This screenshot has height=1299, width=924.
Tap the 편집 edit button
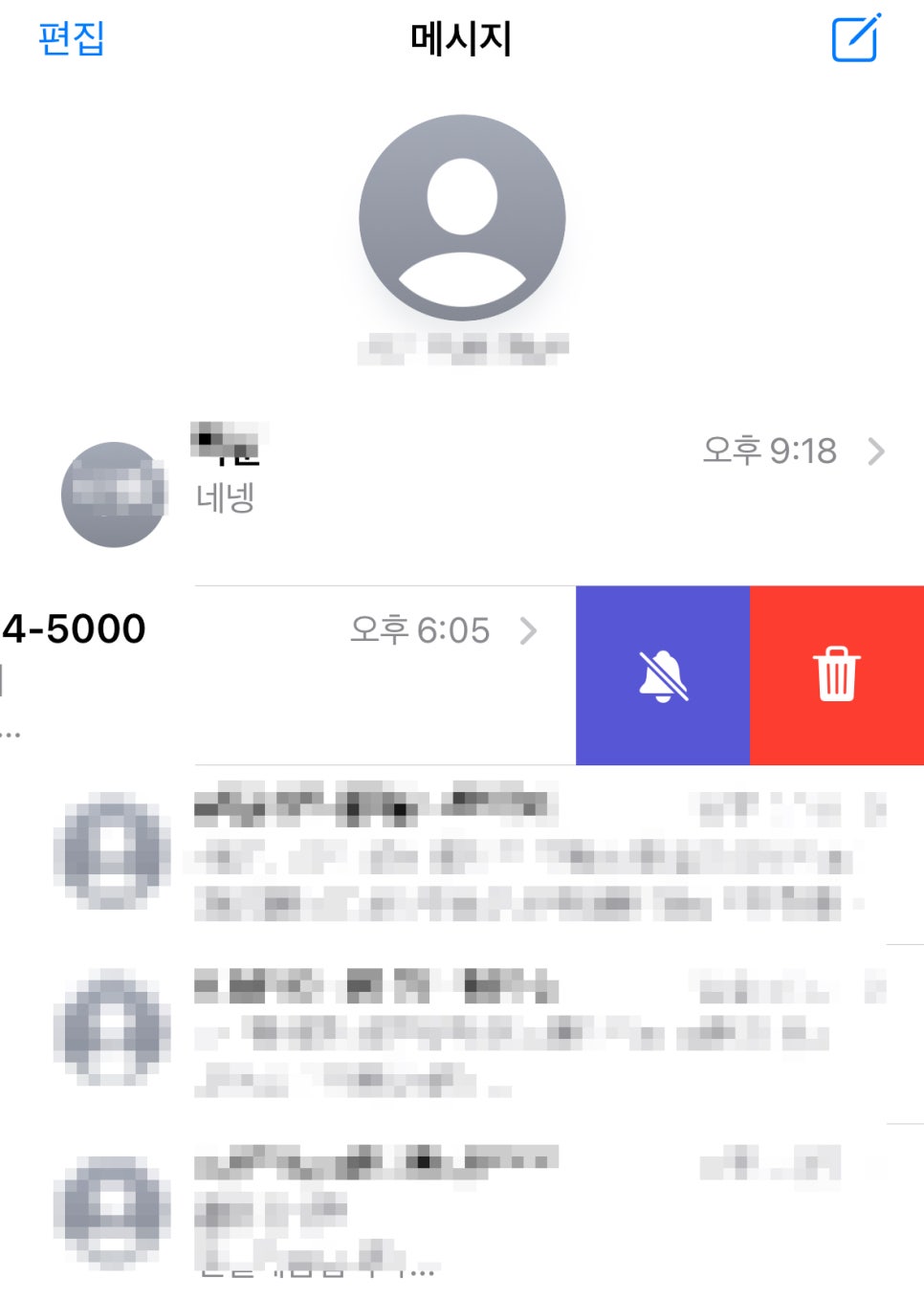click(71, 38)
